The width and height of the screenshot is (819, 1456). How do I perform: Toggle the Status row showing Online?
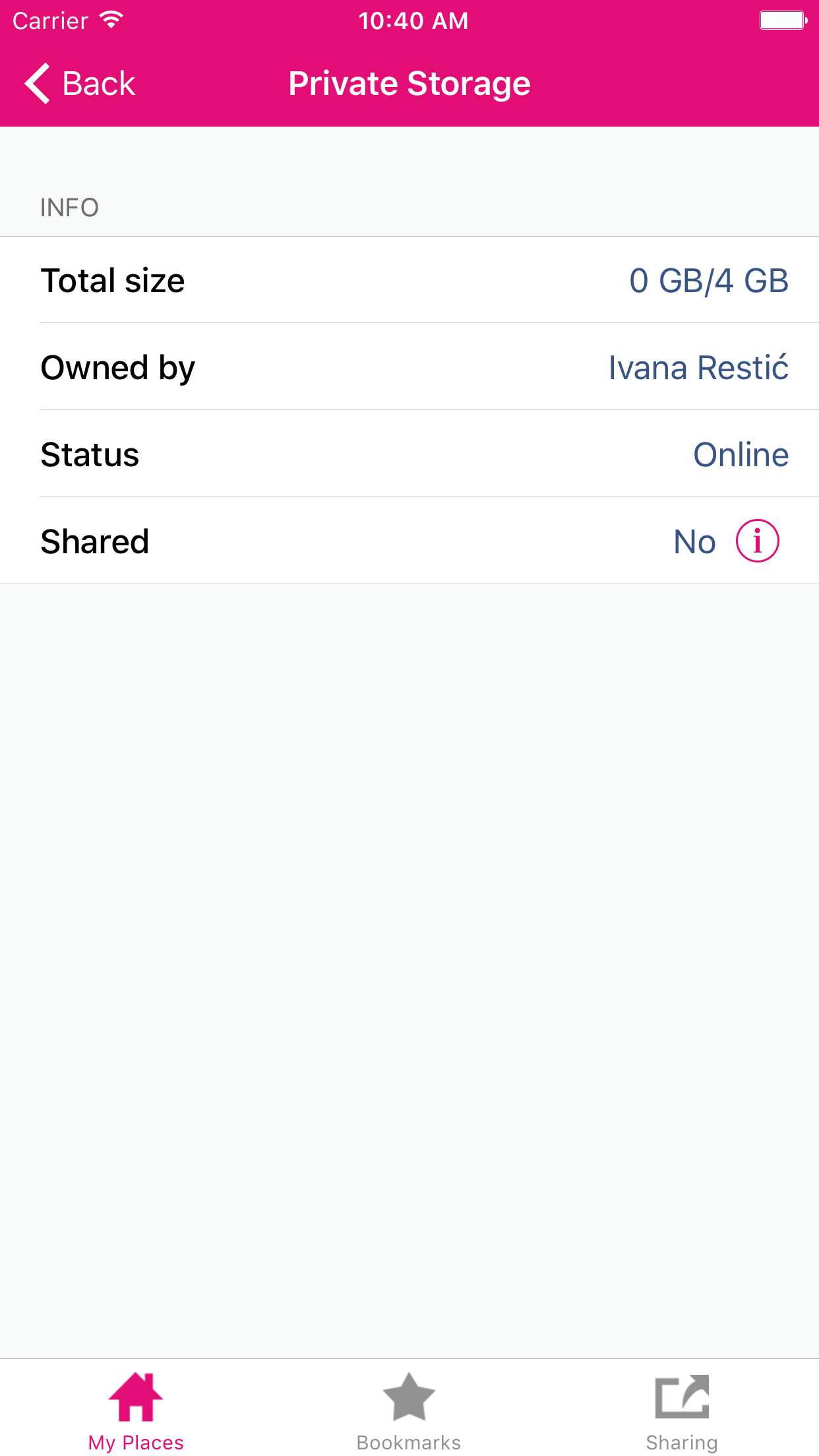409,454
